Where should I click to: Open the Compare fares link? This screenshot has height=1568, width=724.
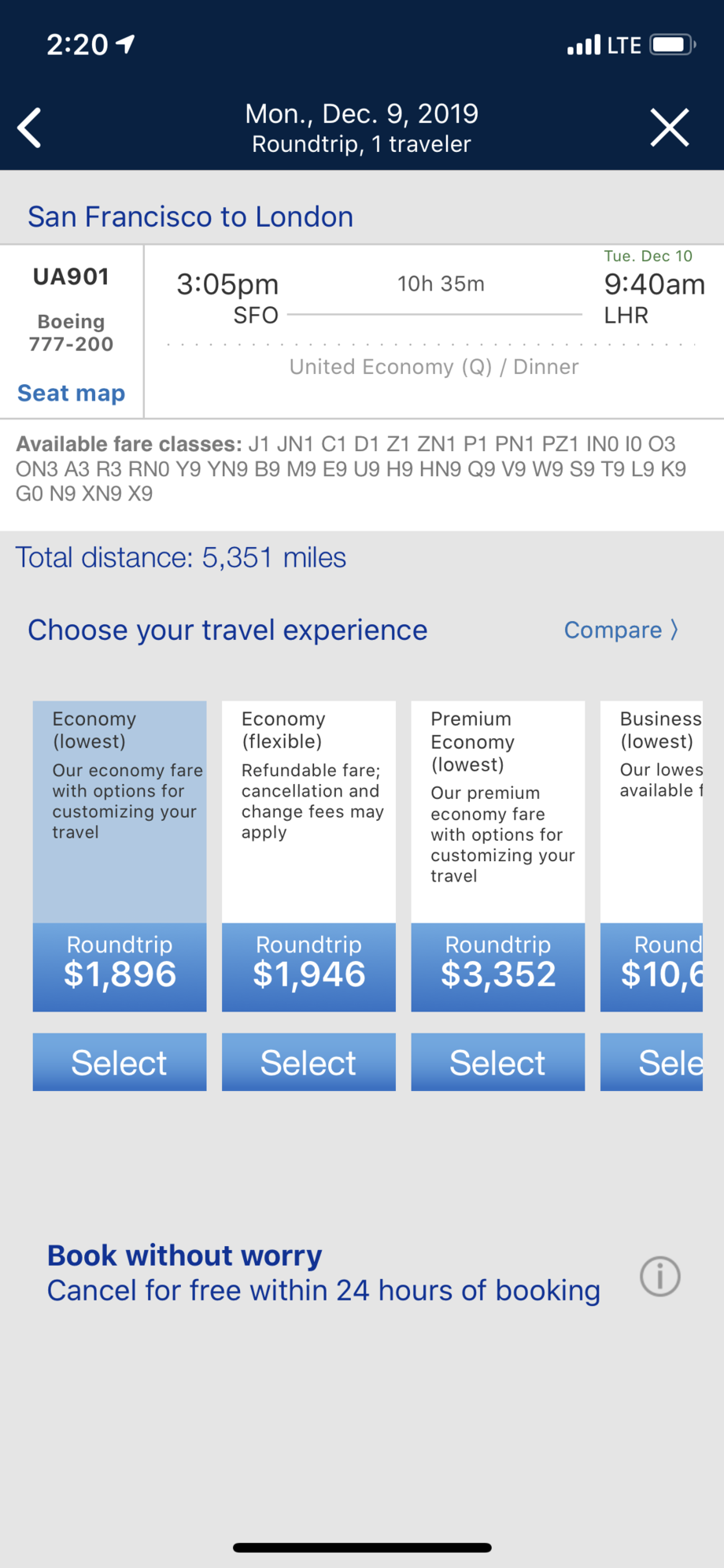(620, 630)
